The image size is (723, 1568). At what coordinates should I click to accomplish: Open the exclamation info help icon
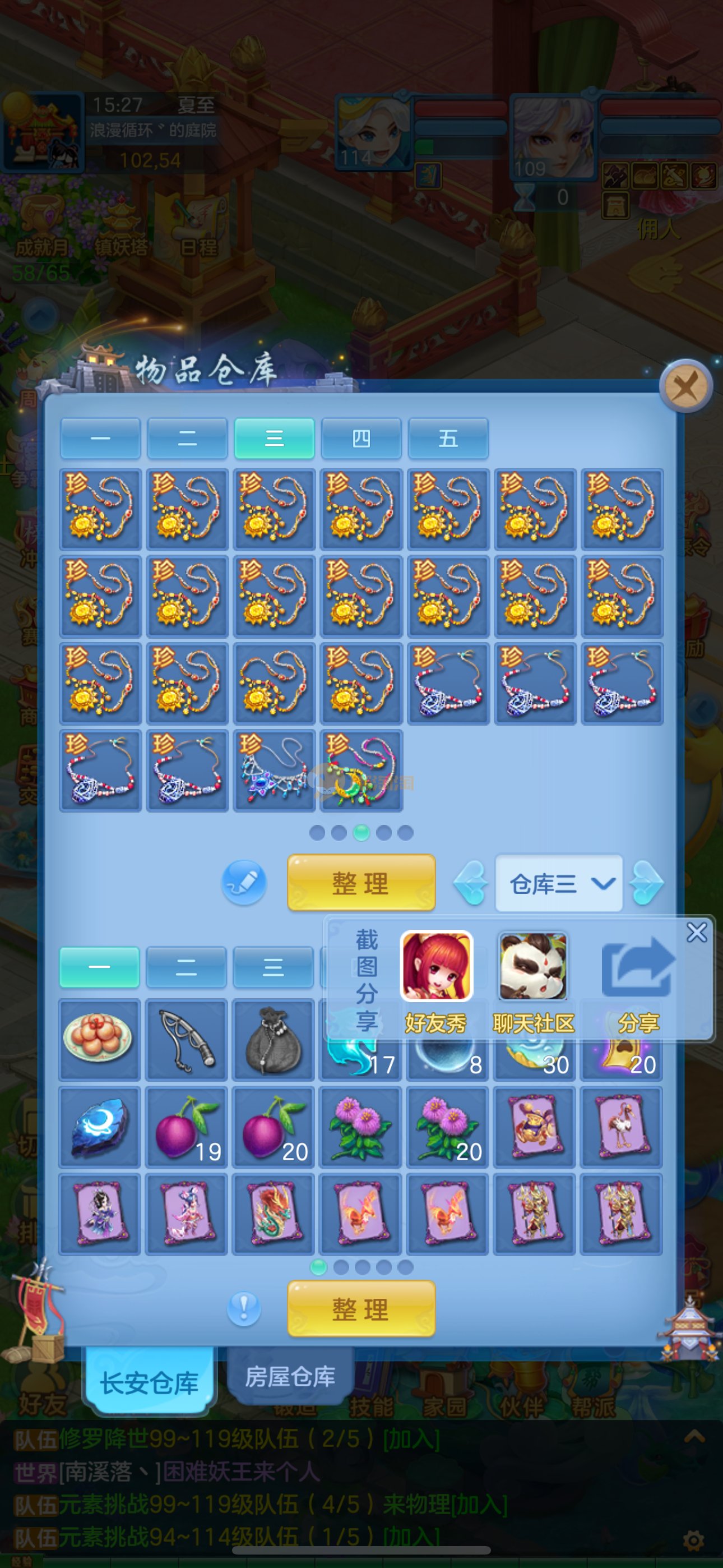(243, 1308)
